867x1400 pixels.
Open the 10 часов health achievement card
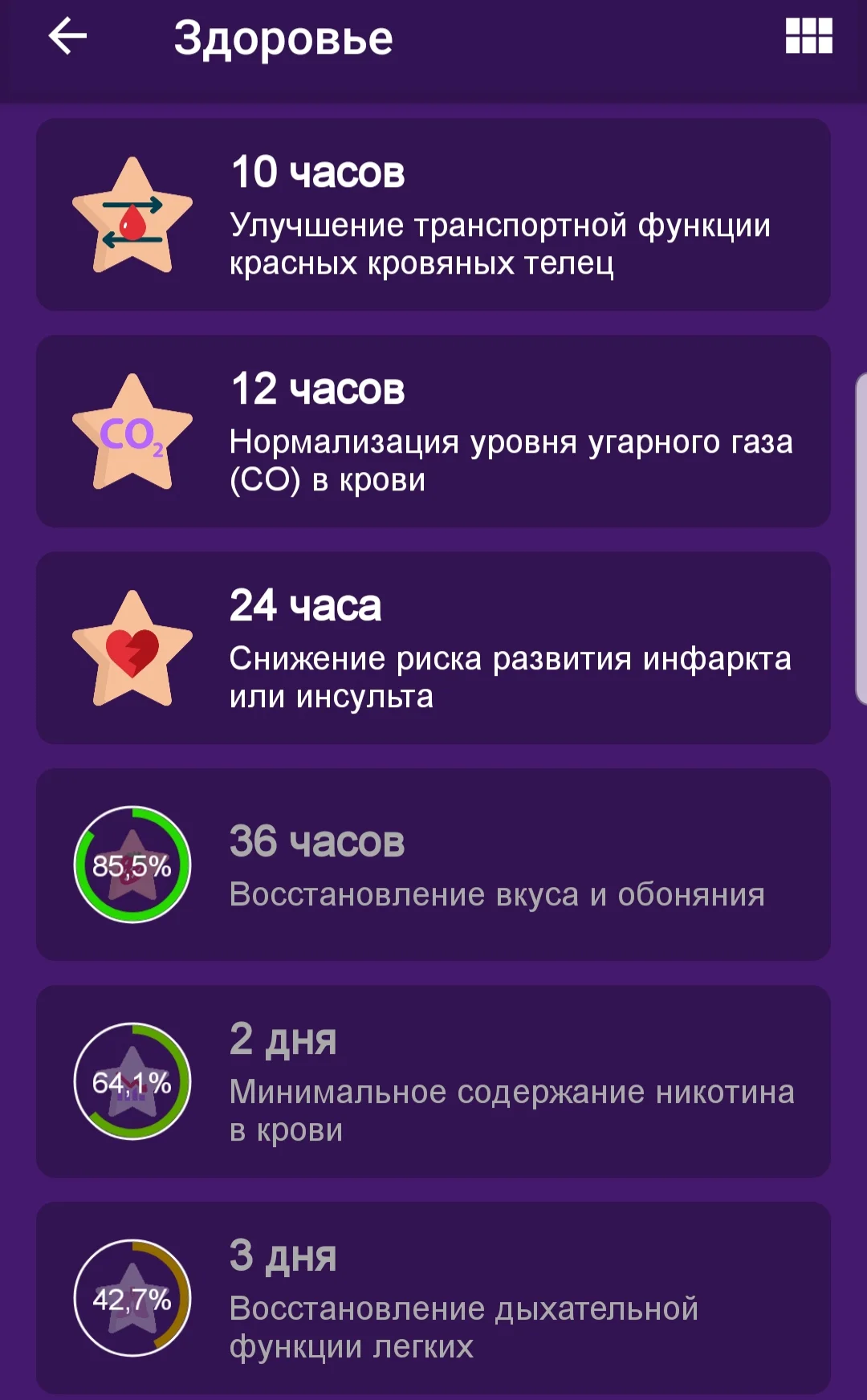pyautogui.click(x=433, y=214)
